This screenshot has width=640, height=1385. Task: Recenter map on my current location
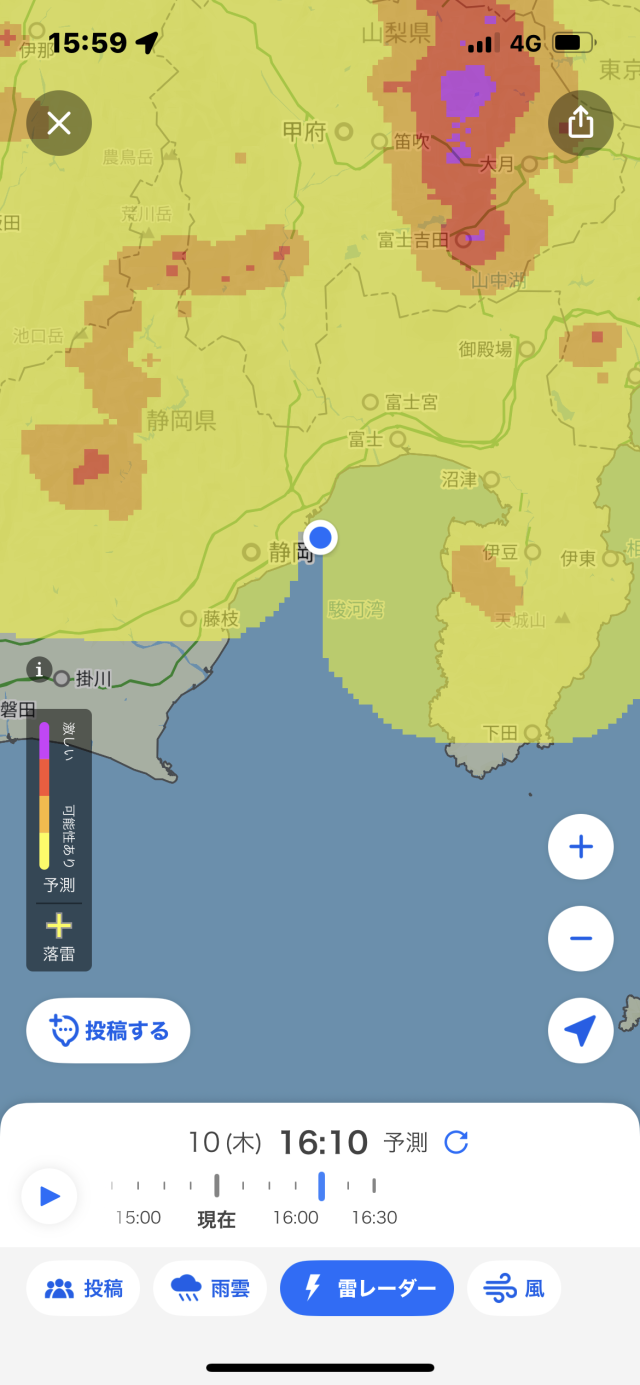pyautogui.click(x=581, y=1030)
